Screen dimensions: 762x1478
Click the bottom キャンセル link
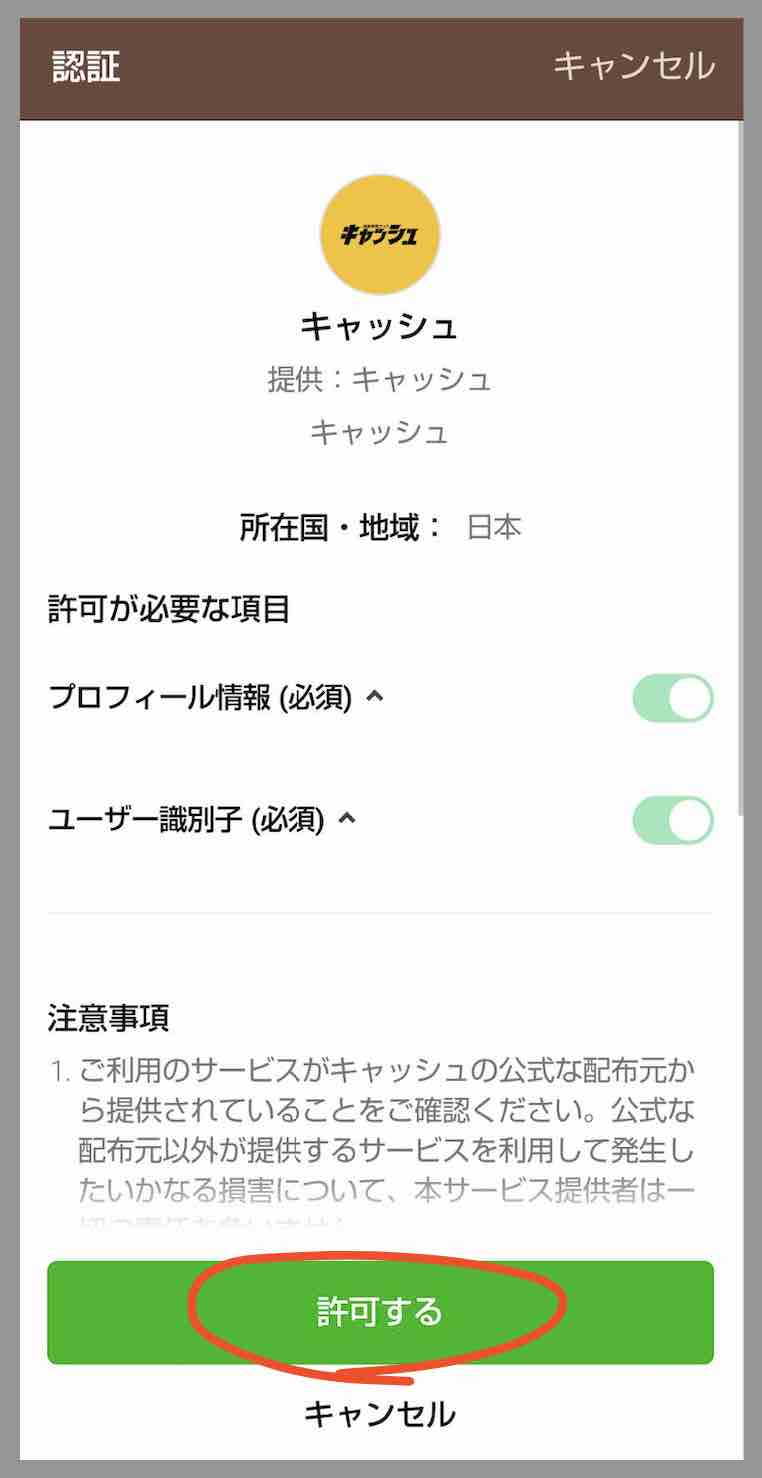(380, 1414)
